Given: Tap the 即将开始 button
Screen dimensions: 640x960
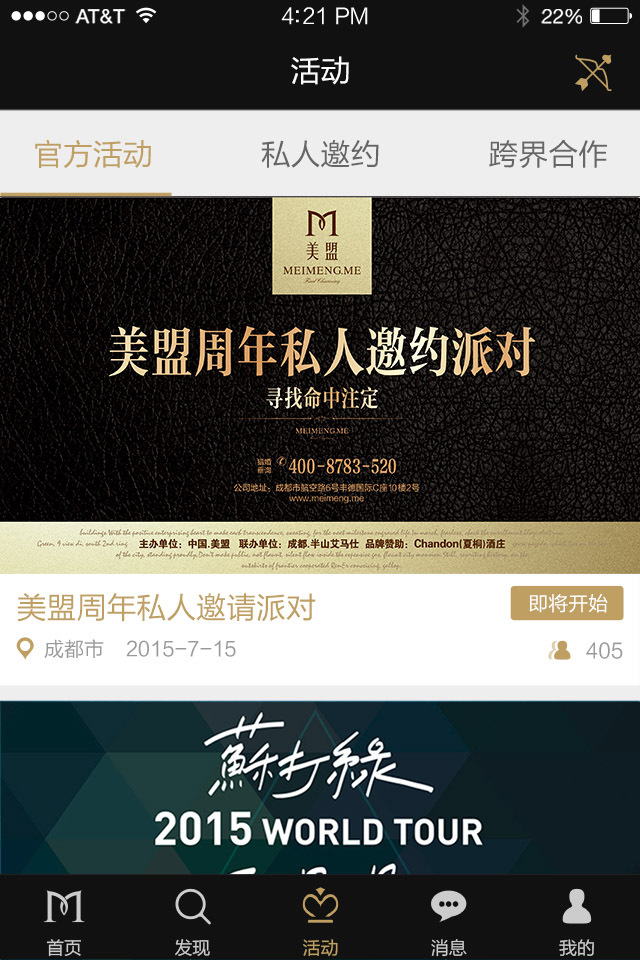Looking at the screenshot, I should 567,603.
